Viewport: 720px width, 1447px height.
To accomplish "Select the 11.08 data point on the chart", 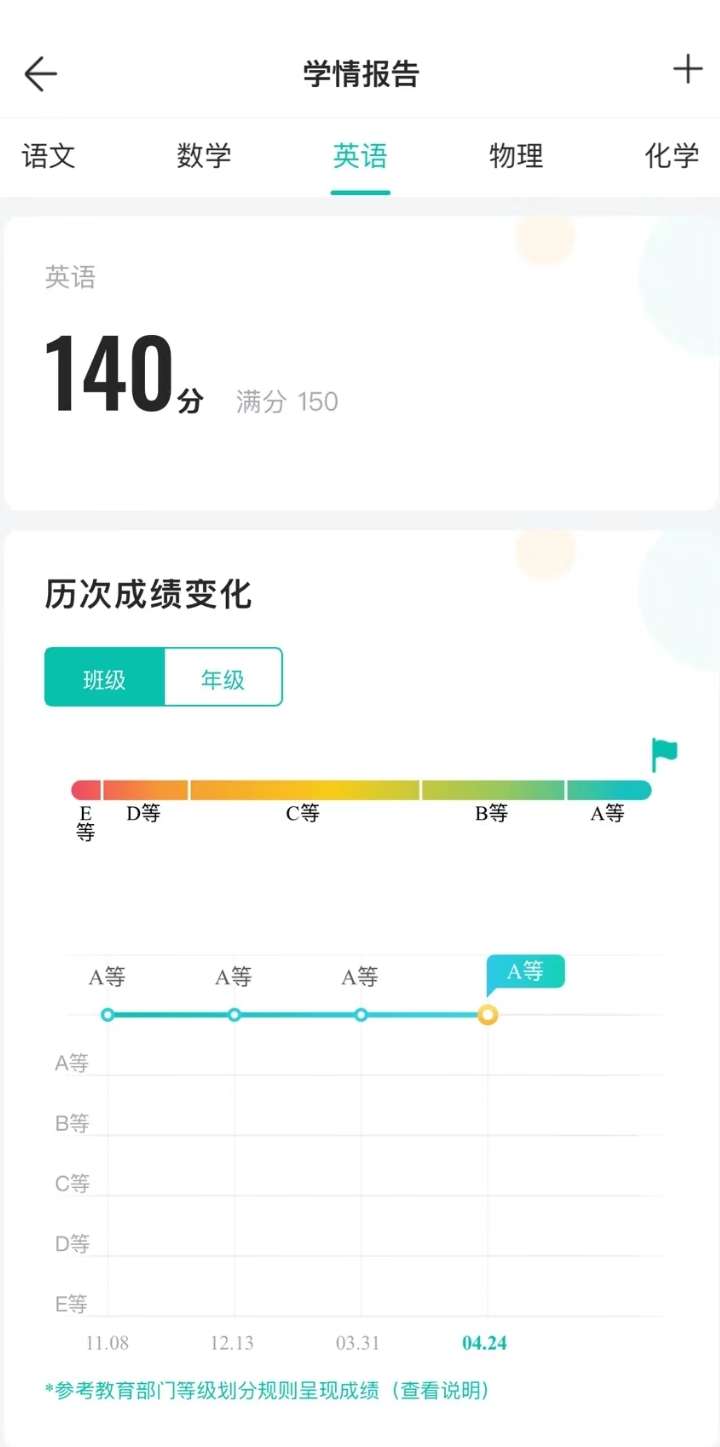I will point(108,1015).
